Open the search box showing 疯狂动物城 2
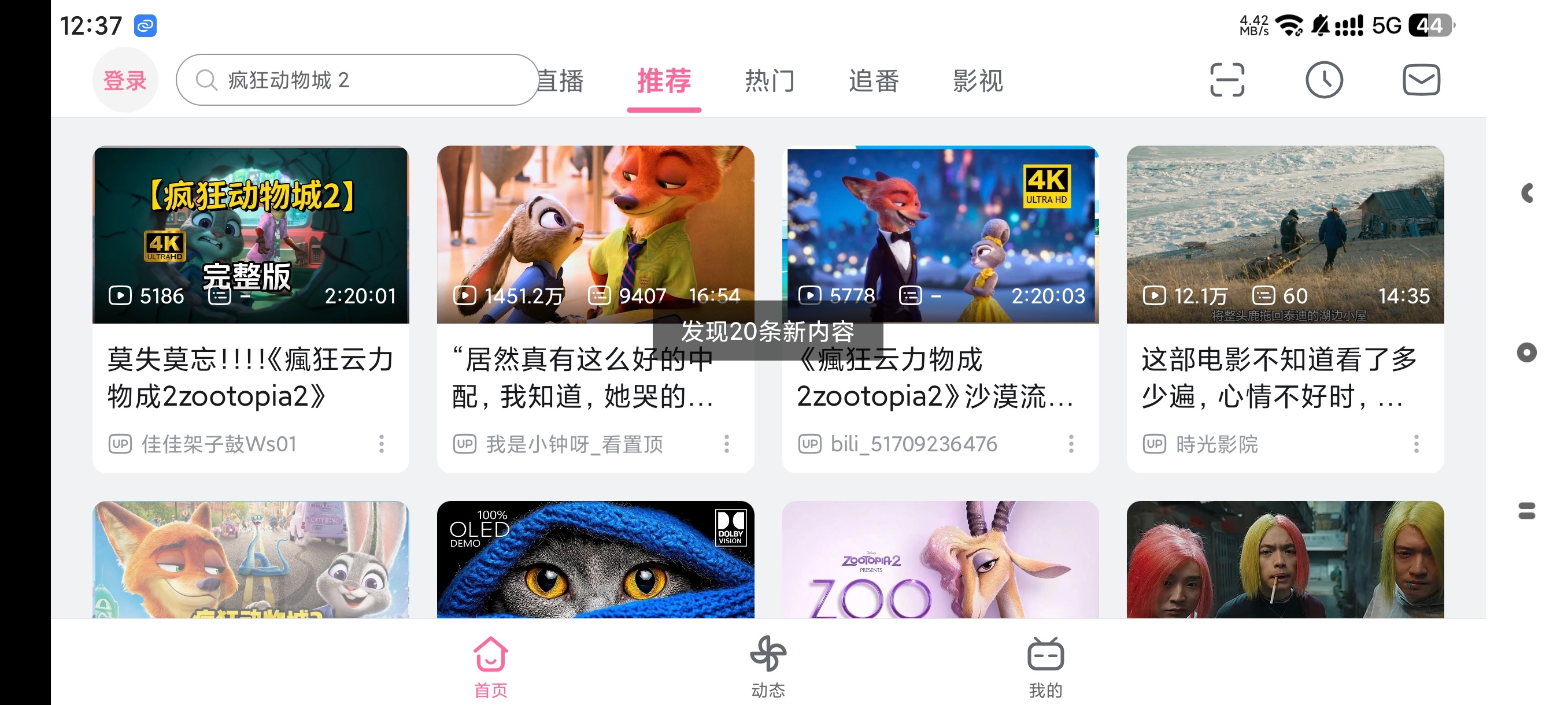Screen dimensions: 1568x705 [356, 80]
